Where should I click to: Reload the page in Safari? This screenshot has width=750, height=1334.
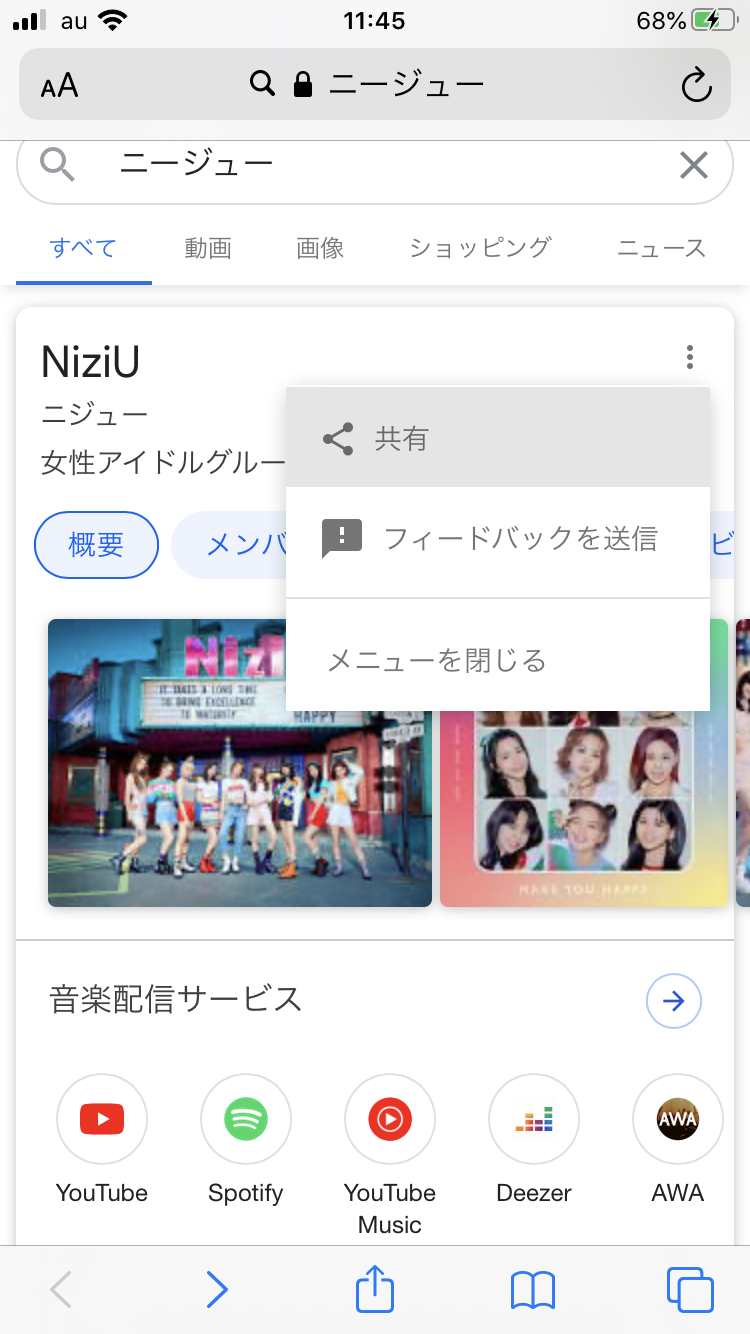(696, 85)
